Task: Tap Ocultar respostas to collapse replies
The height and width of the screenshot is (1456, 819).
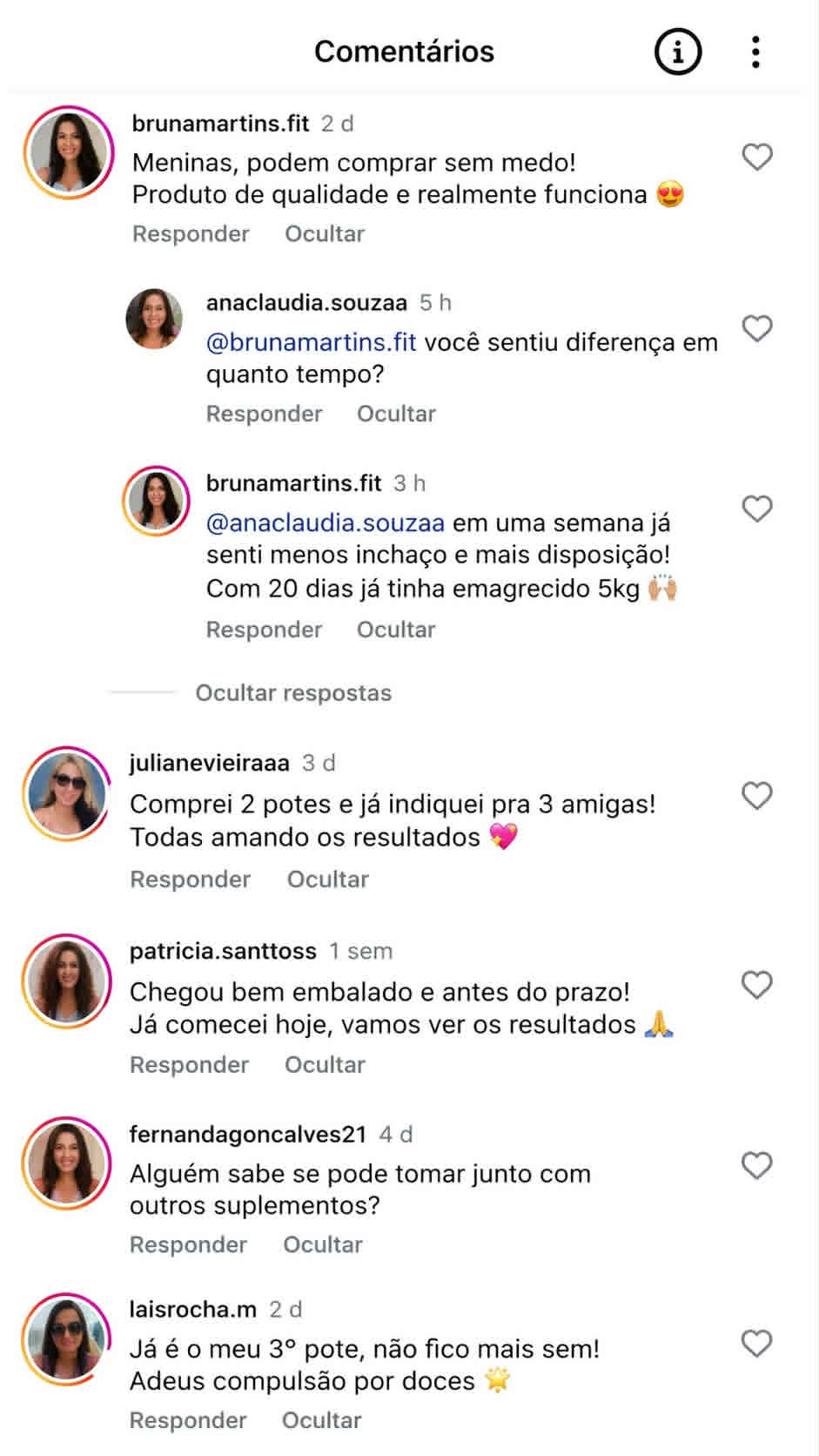Action: (293, 693)
